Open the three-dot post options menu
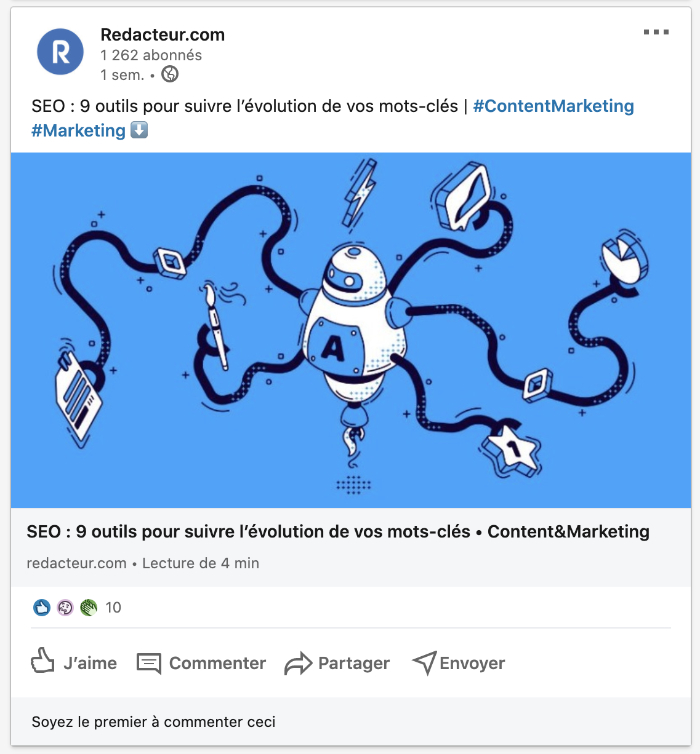The width and height of the screenshot is (700, 754). 656,33
